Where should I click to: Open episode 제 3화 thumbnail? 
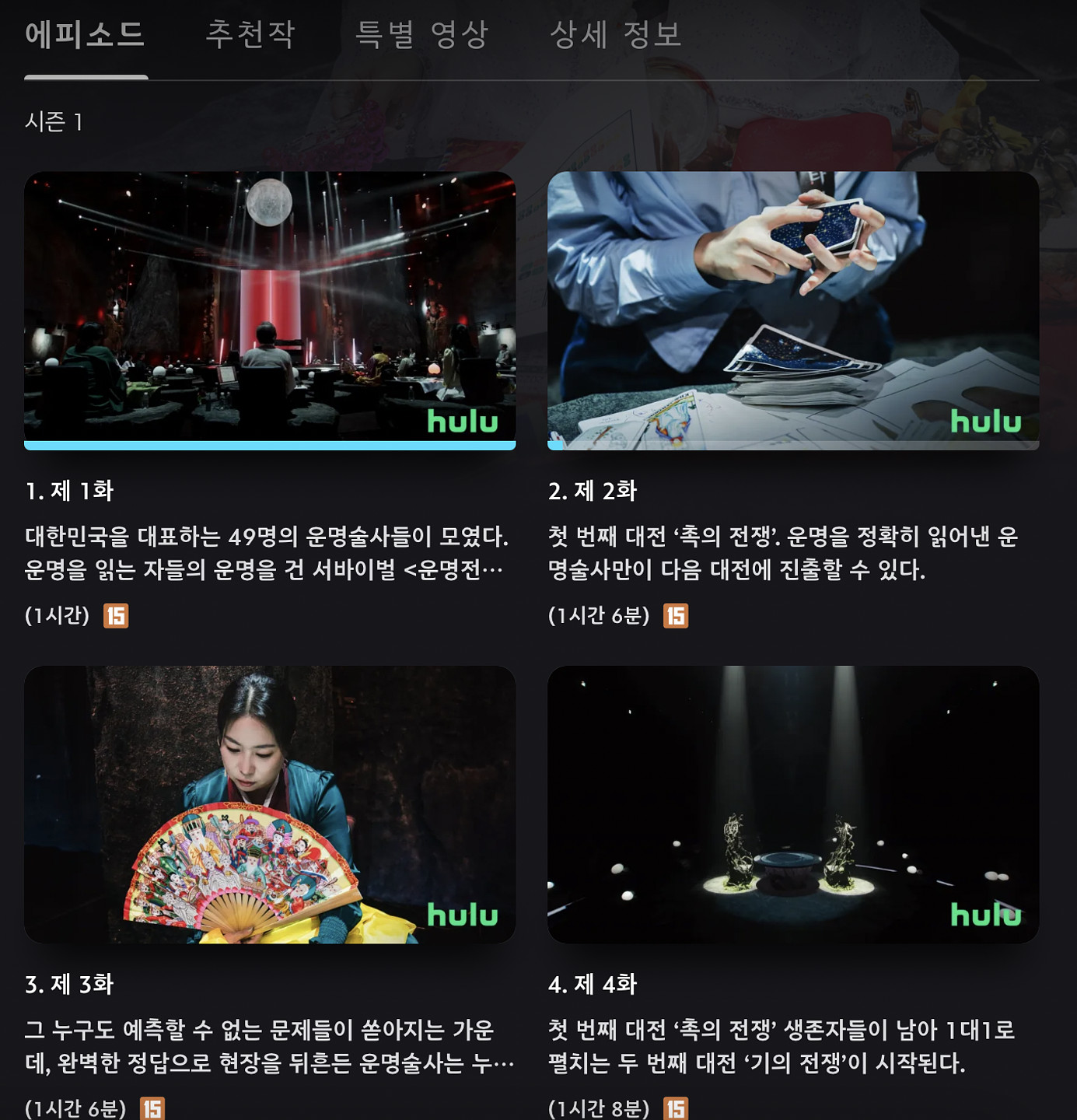point(270,804)
